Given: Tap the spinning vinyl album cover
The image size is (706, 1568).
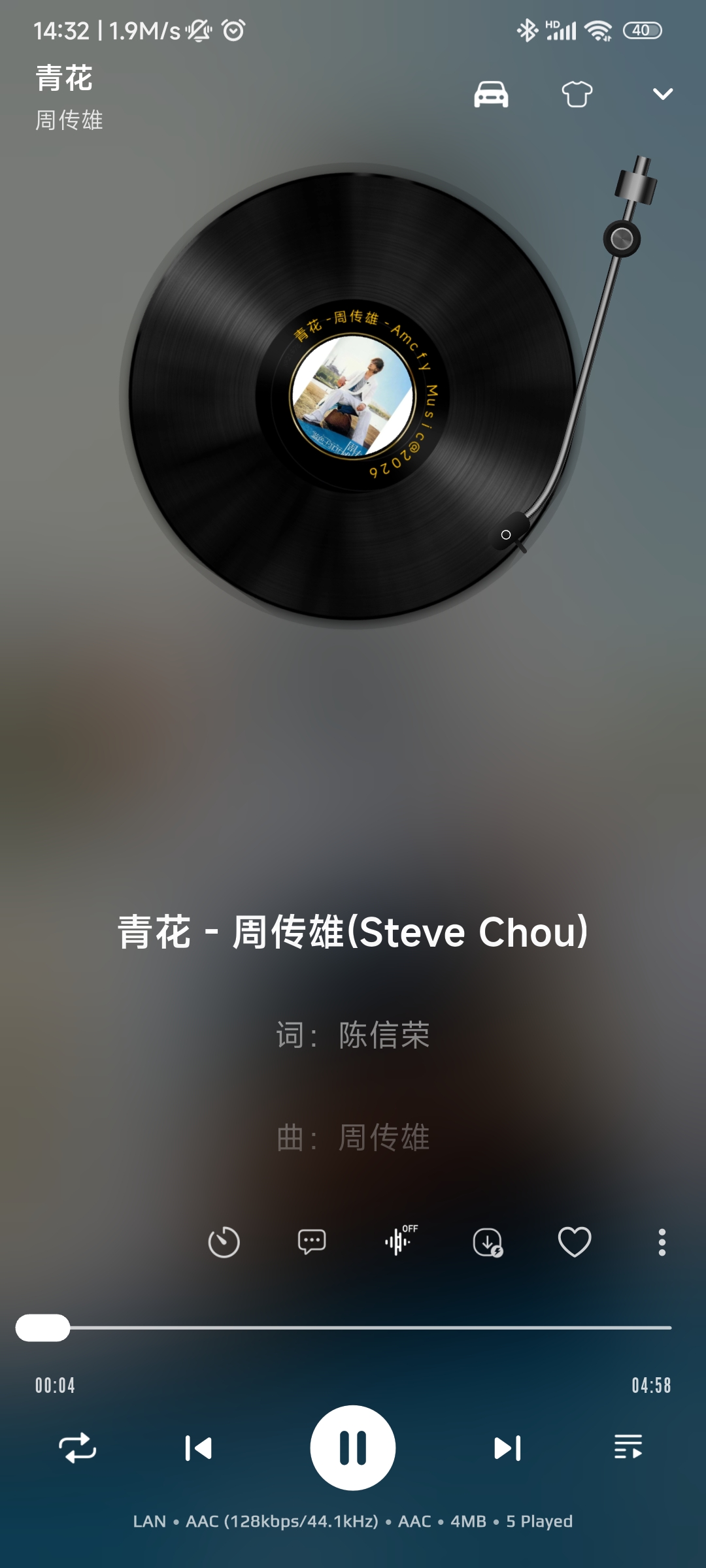Looking at the screenshot, I should coord(353,396).
